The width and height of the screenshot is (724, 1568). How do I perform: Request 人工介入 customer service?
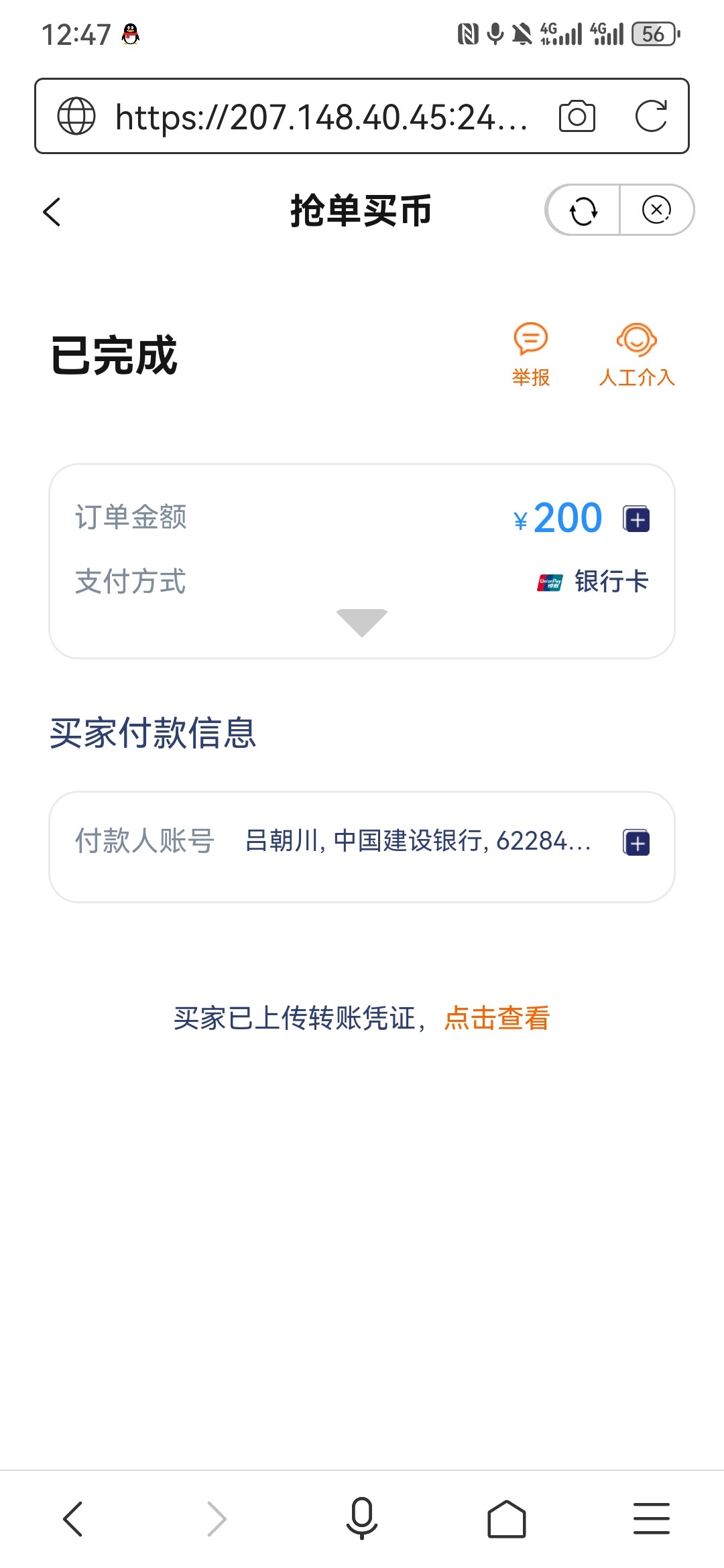637,355
